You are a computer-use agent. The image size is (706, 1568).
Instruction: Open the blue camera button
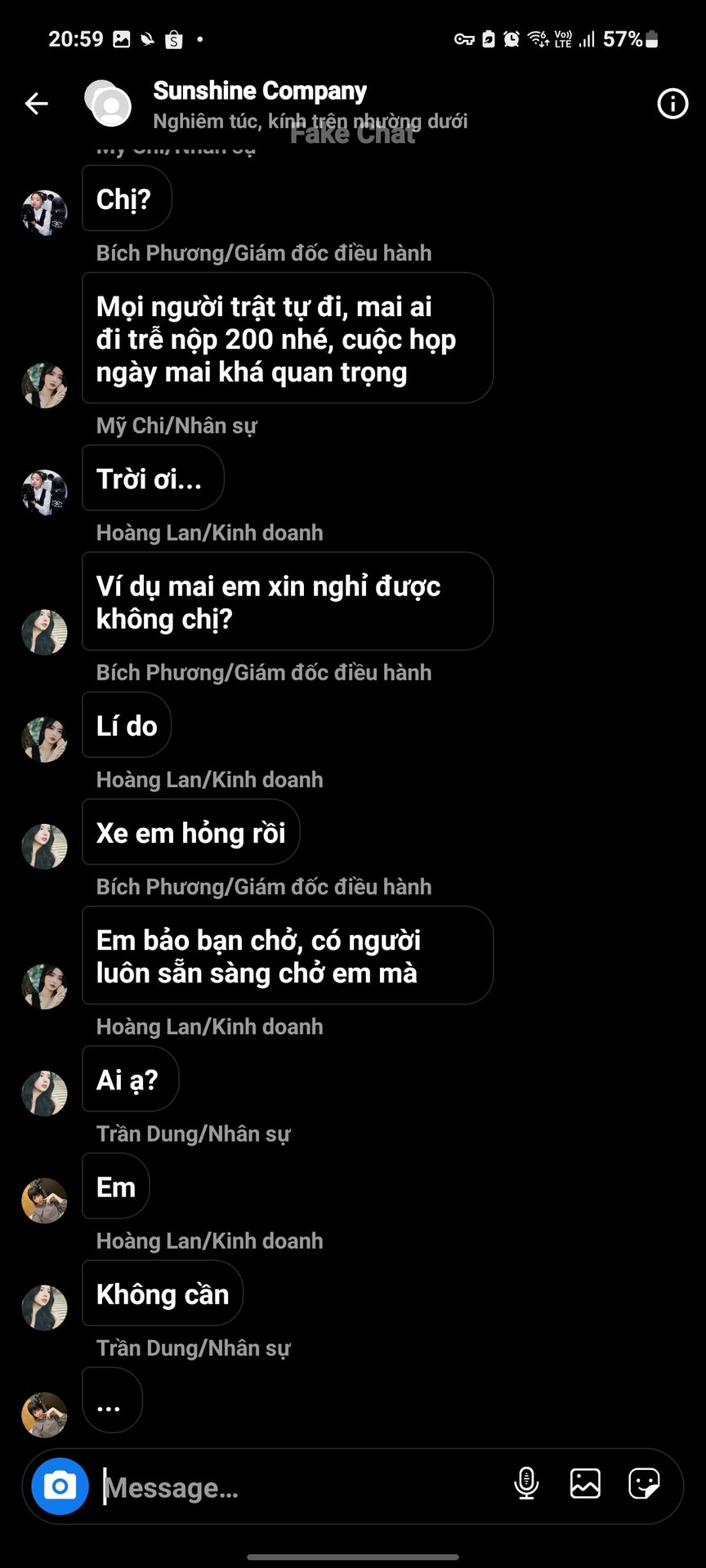click(x=60, y=1486)
